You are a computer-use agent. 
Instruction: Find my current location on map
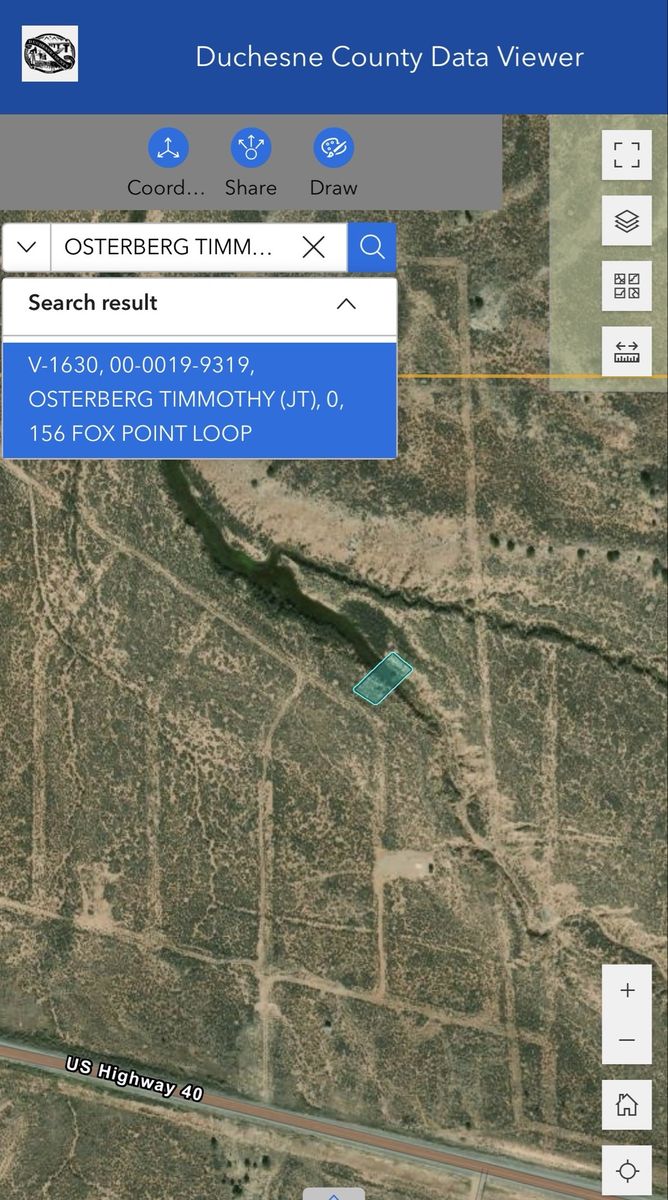[x=627, y=1170]
